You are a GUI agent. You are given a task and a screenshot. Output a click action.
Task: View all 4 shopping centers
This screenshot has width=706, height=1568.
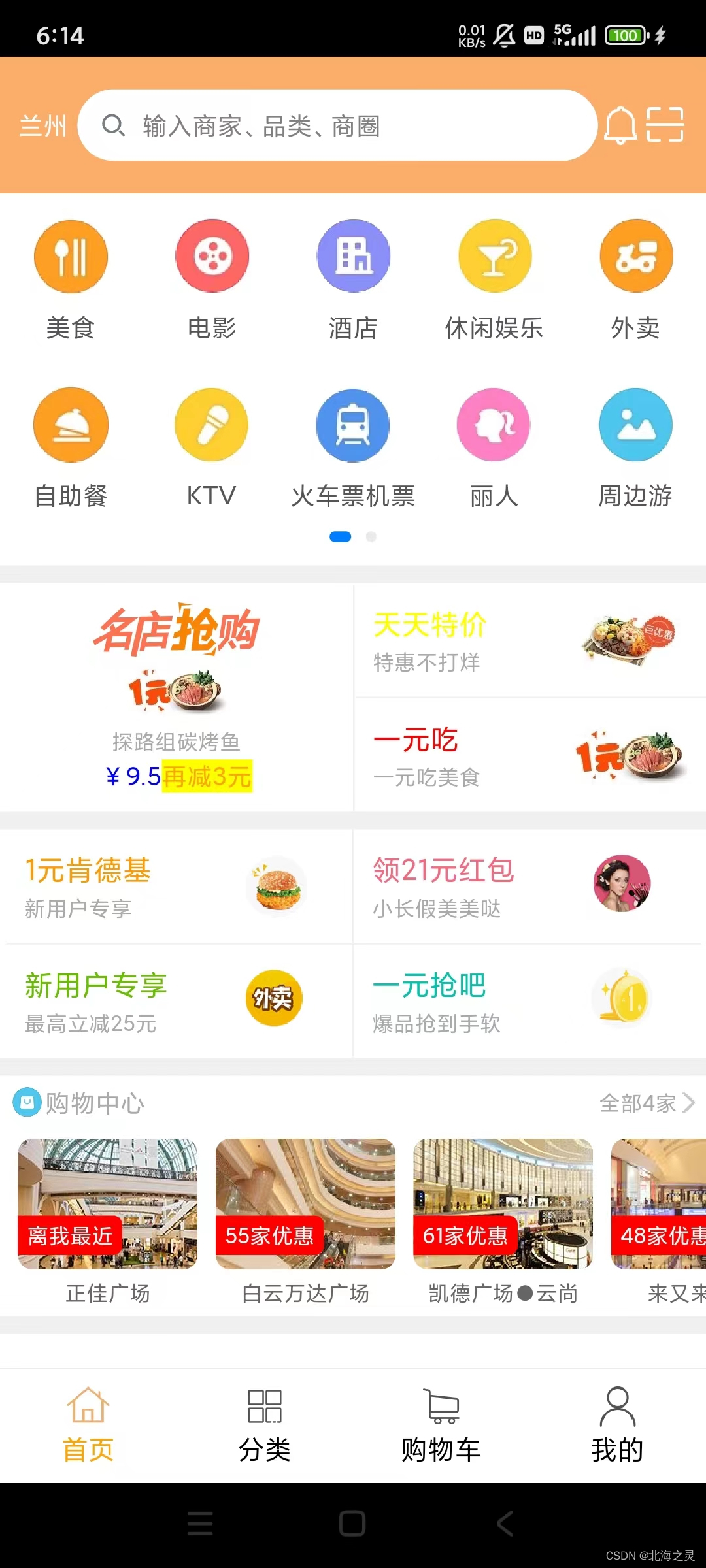[x=647, y=1103]
